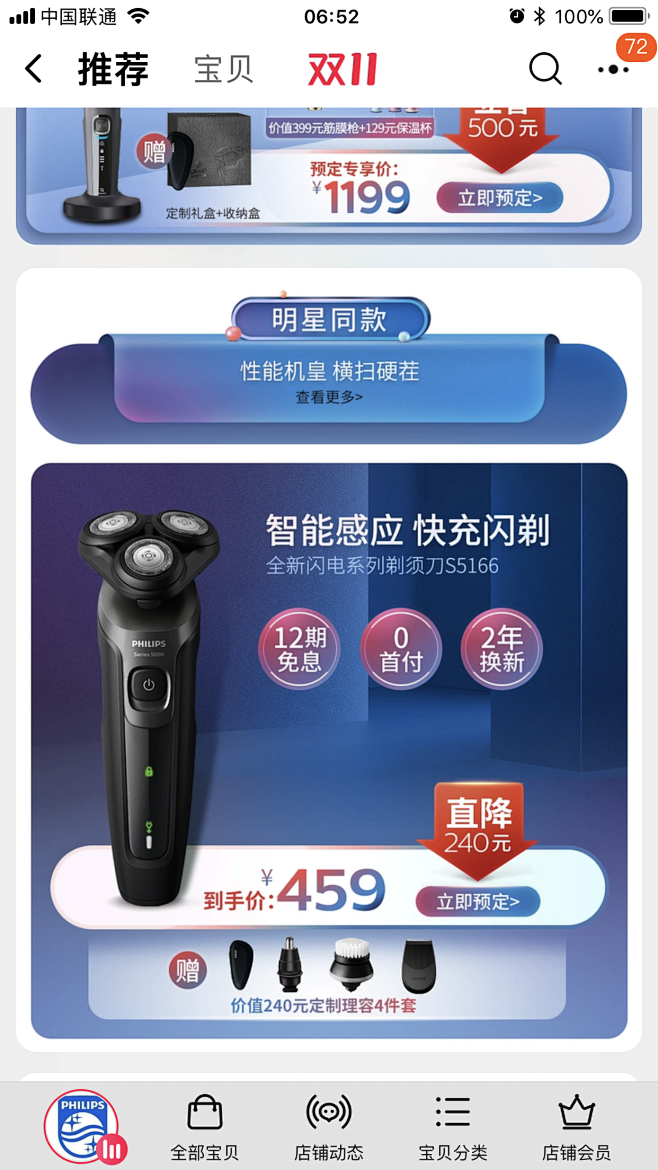Image resolution: width=658 pixels, height=1170 pixels.
Task: Open the S5166 shaver product card
Action: click(329, 750)
